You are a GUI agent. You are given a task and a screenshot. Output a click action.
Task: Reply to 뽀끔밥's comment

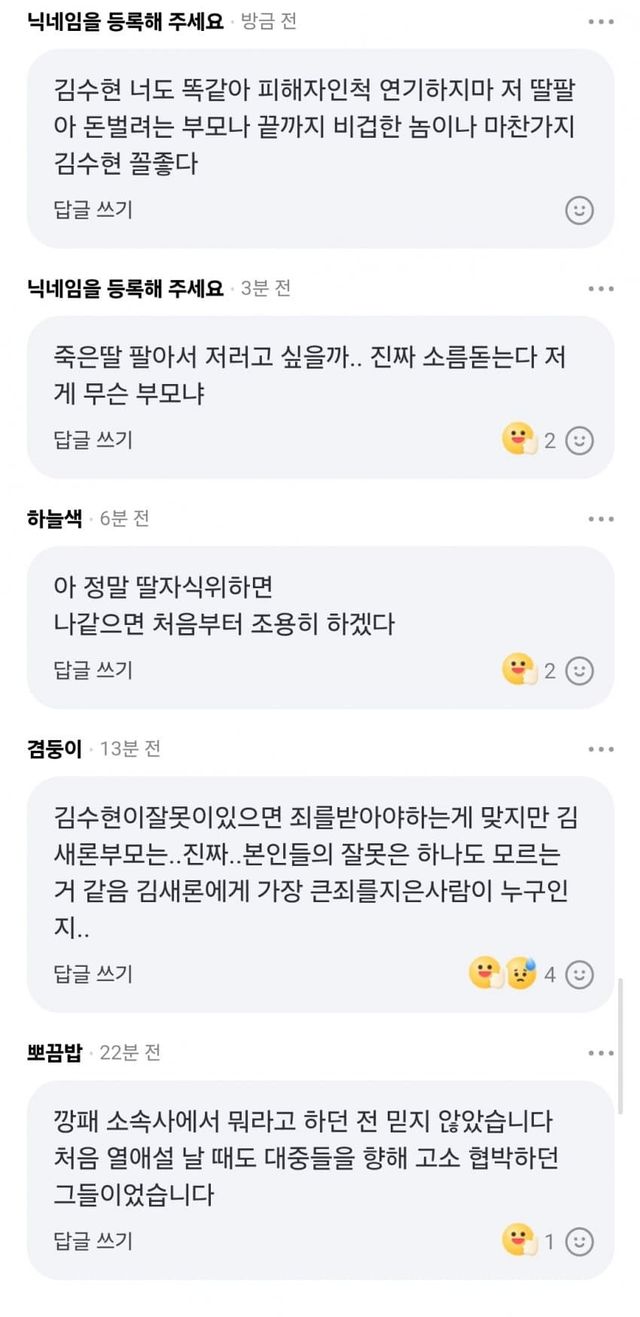[93, 1241]
